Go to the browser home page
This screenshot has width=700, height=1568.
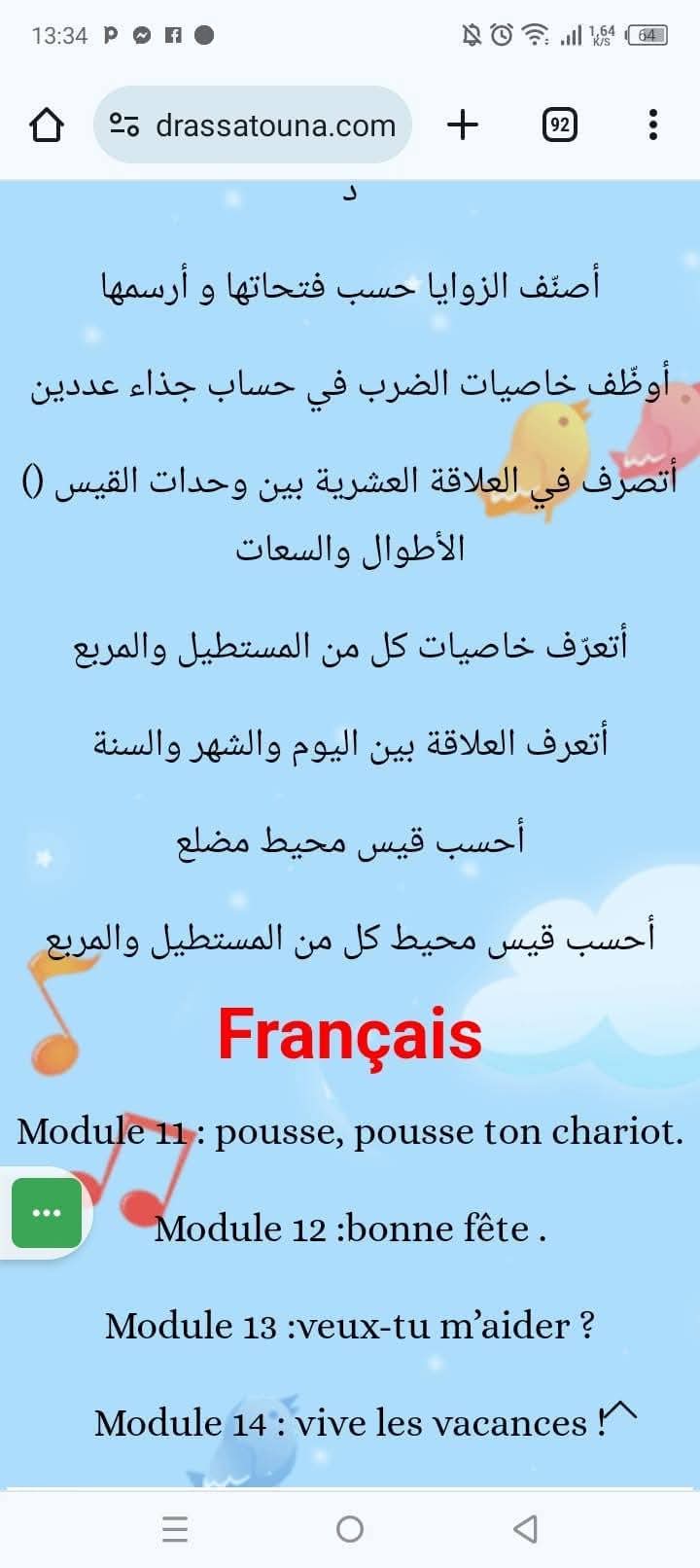coord(47,125)
